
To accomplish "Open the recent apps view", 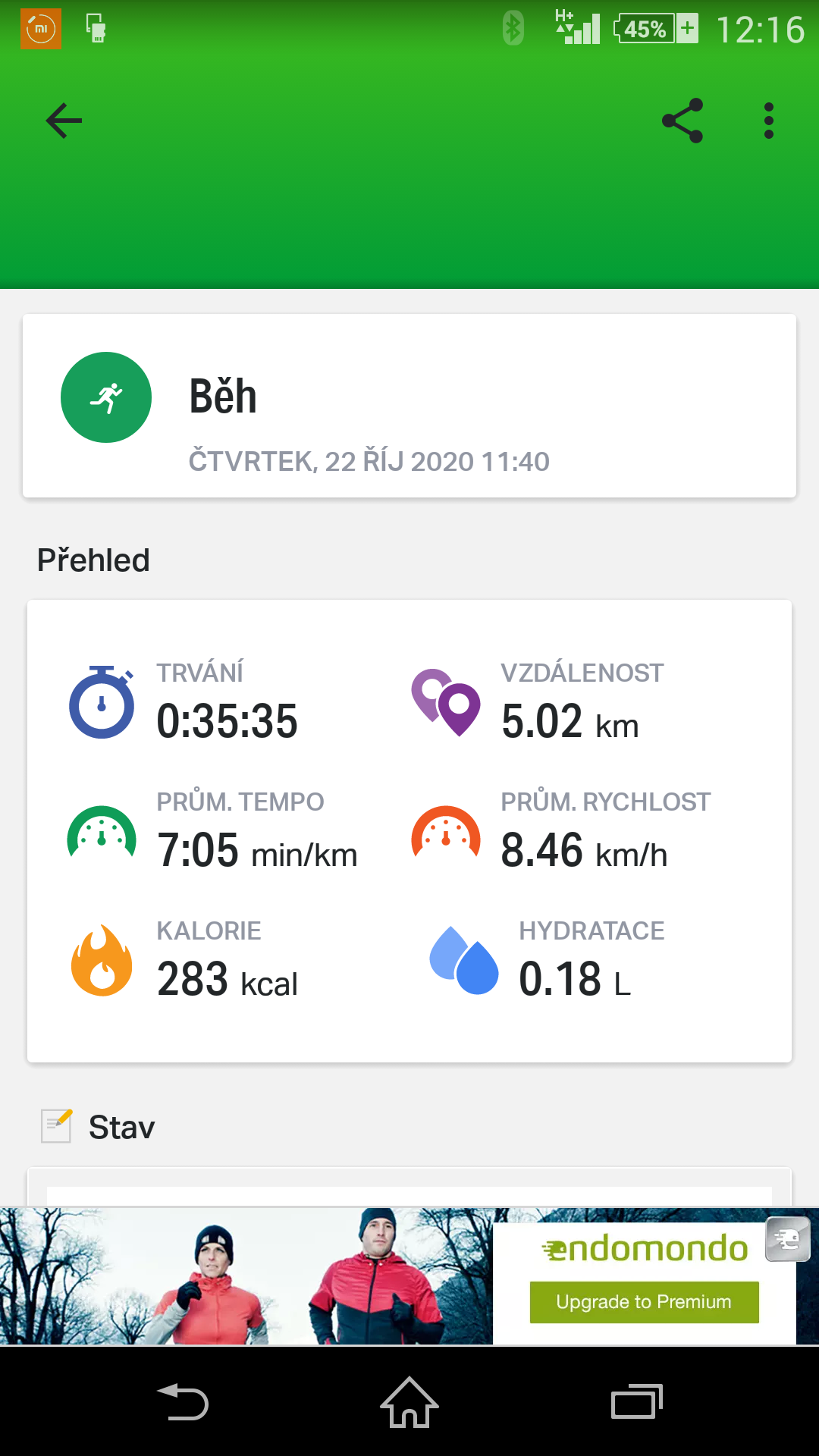I will [637, 1401].
